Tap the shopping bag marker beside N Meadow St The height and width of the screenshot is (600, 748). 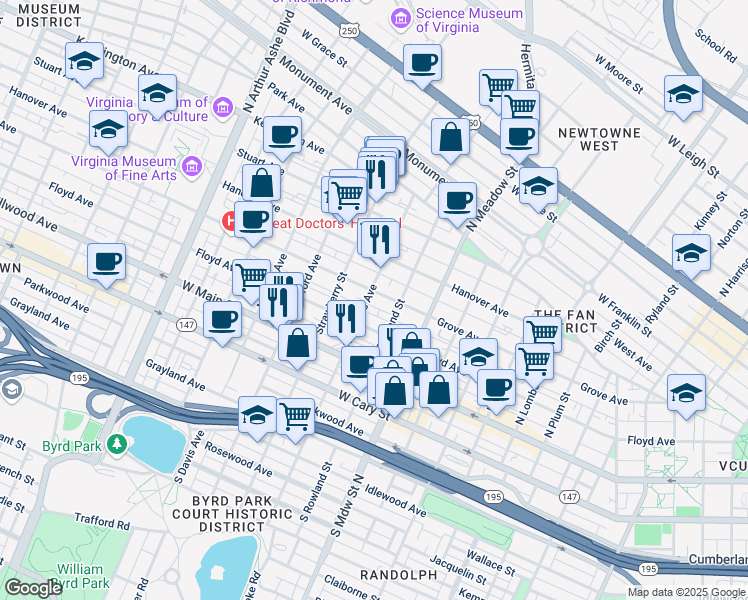tap(450, 138)
